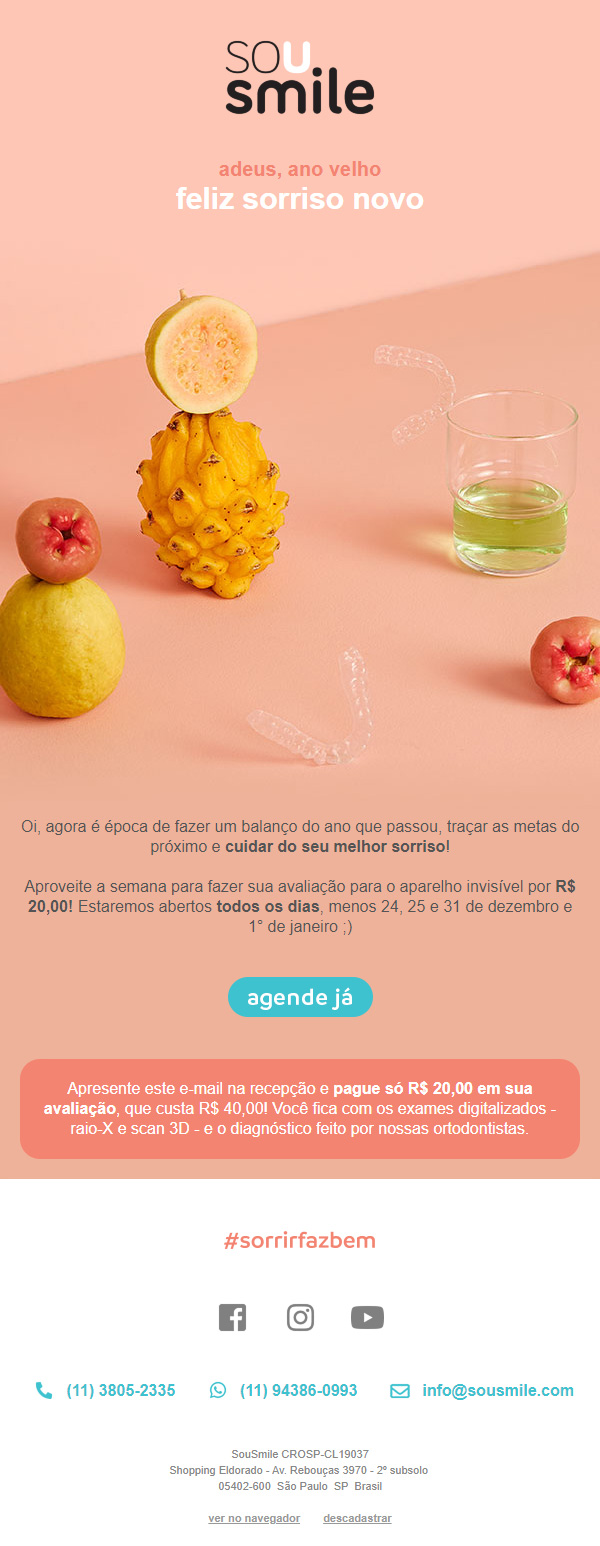The image size is (600, 1546).
Task: Message WhatsApp number (11) 94386-0993
Action: pos(297,1390)
